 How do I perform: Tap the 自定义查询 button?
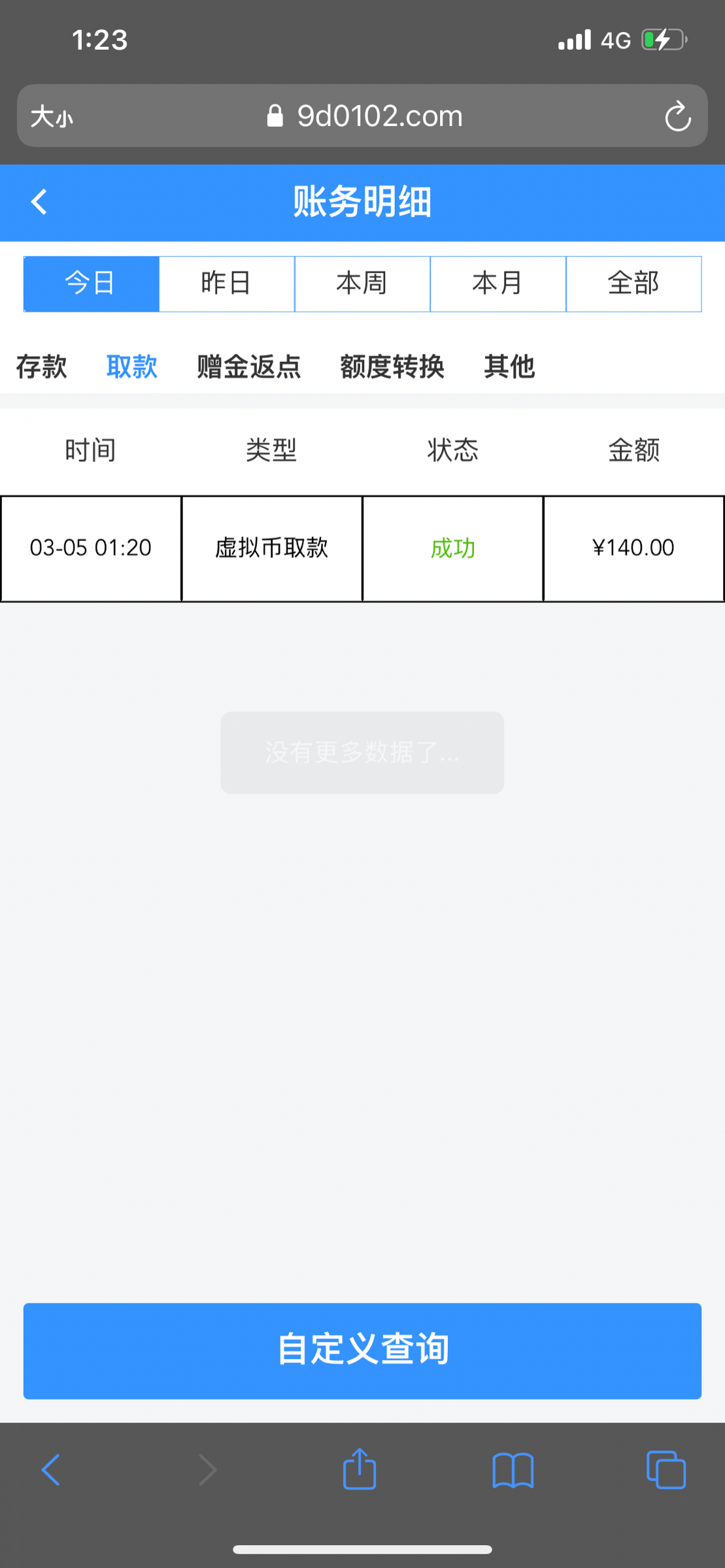[362, 1350]
